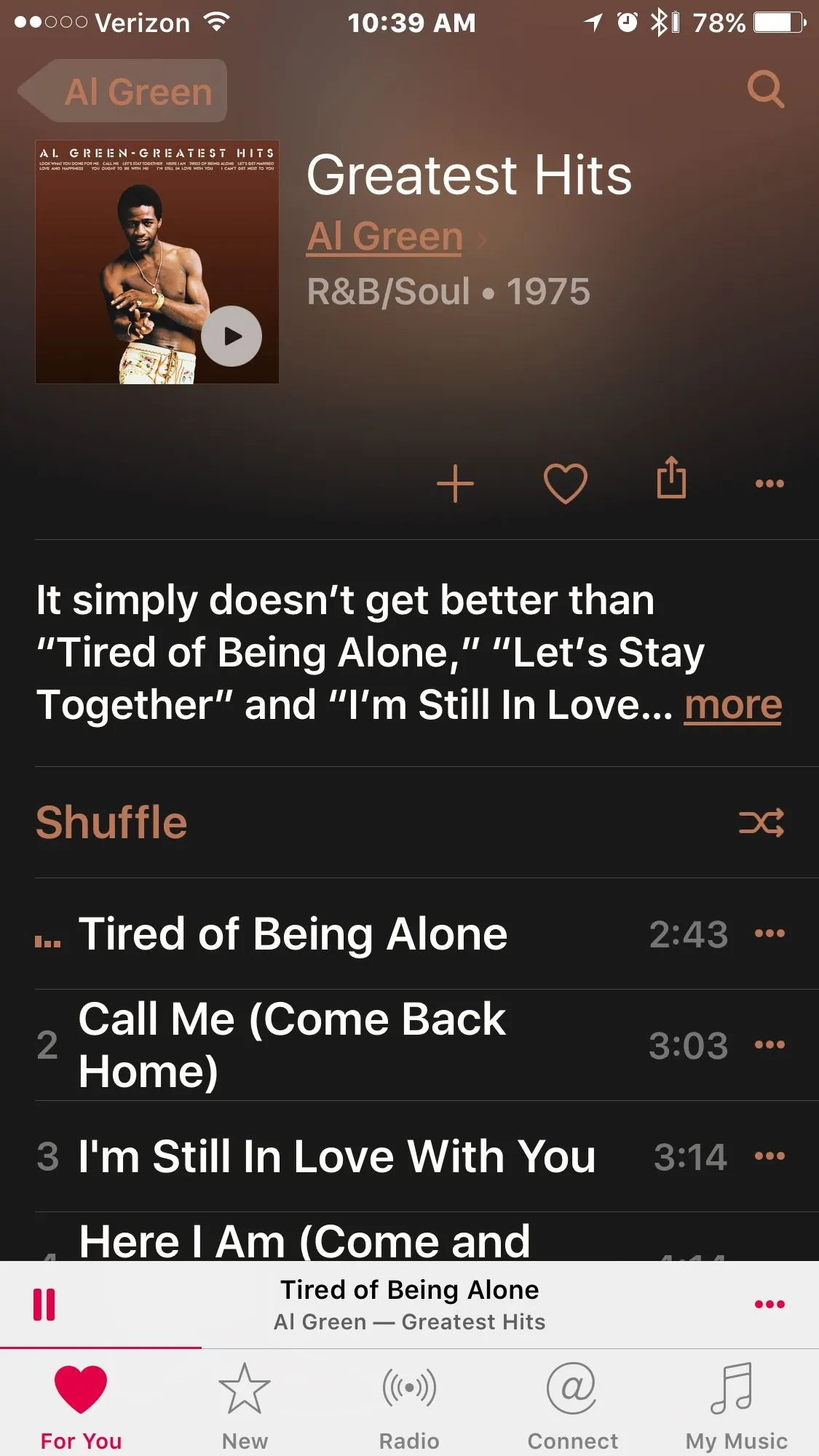Pause the currently playing song
The width and height of the screenshot is (819, 1456).
pyautogui.click(x=44, y=1305)
